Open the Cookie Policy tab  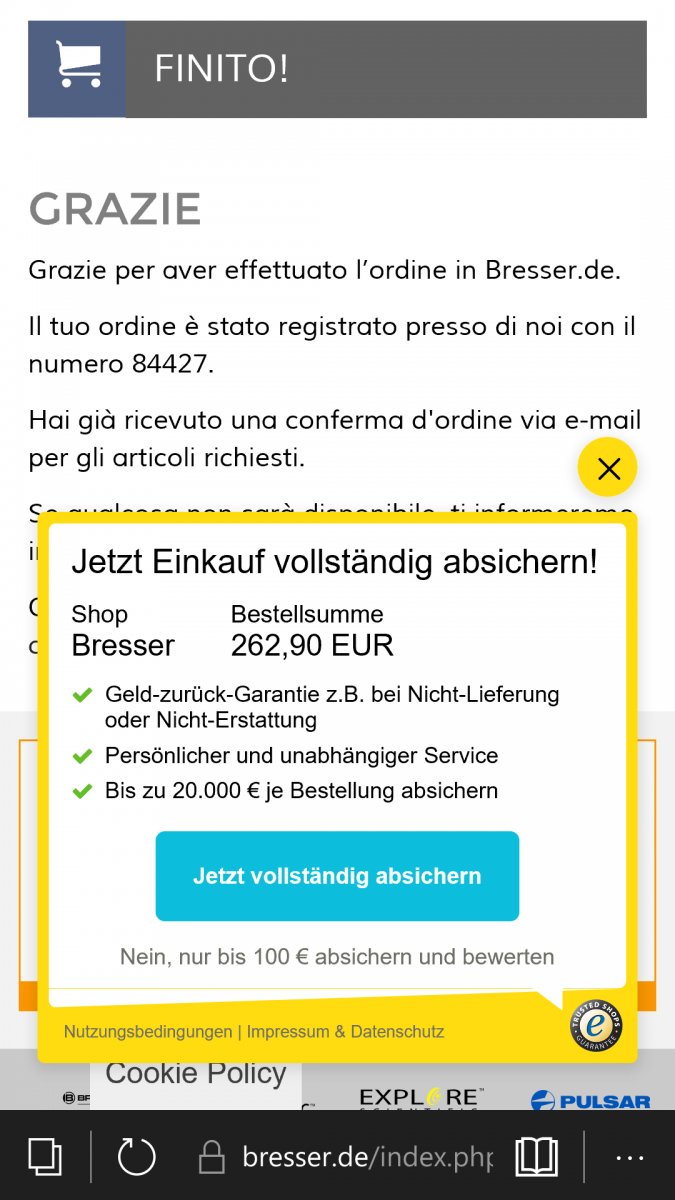click(x=196, y=1074)
